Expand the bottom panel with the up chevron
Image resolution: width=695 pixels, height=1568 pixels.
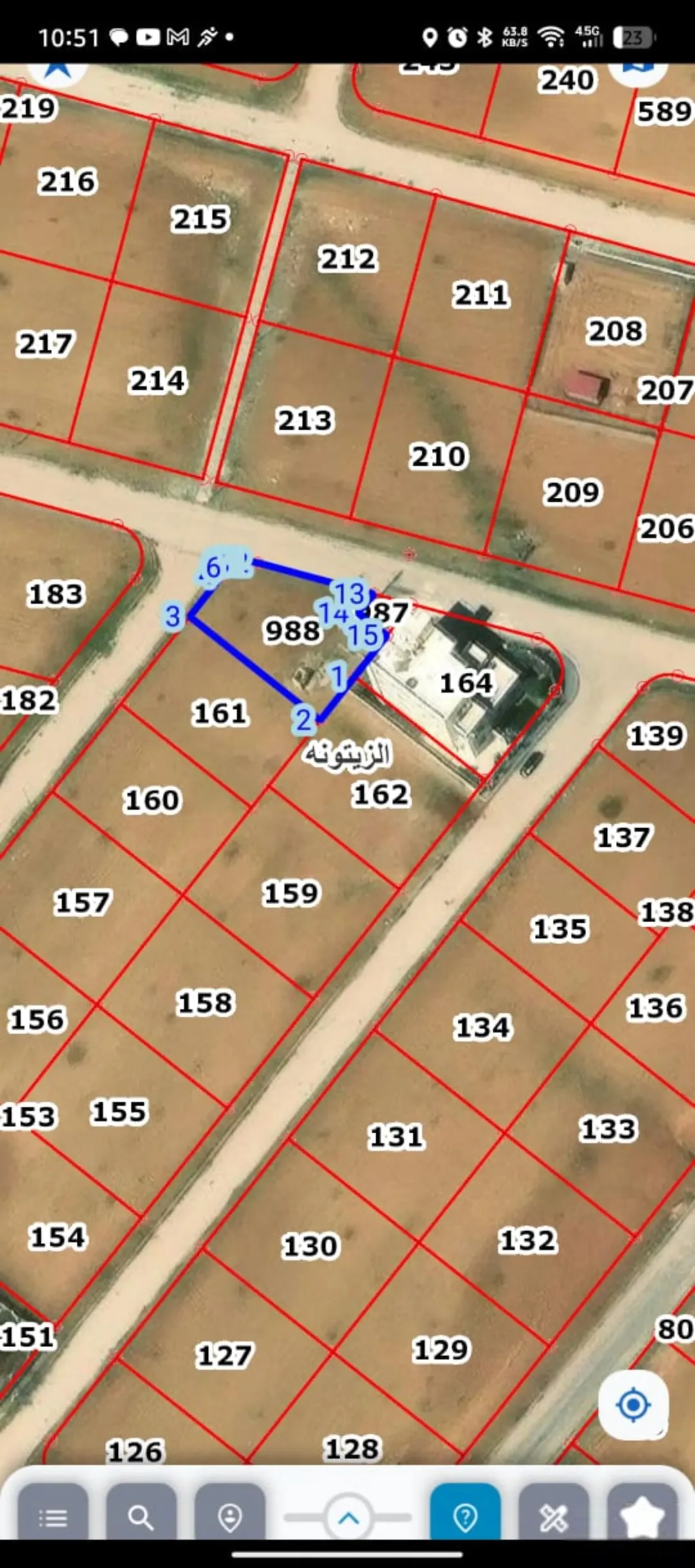348,1518
